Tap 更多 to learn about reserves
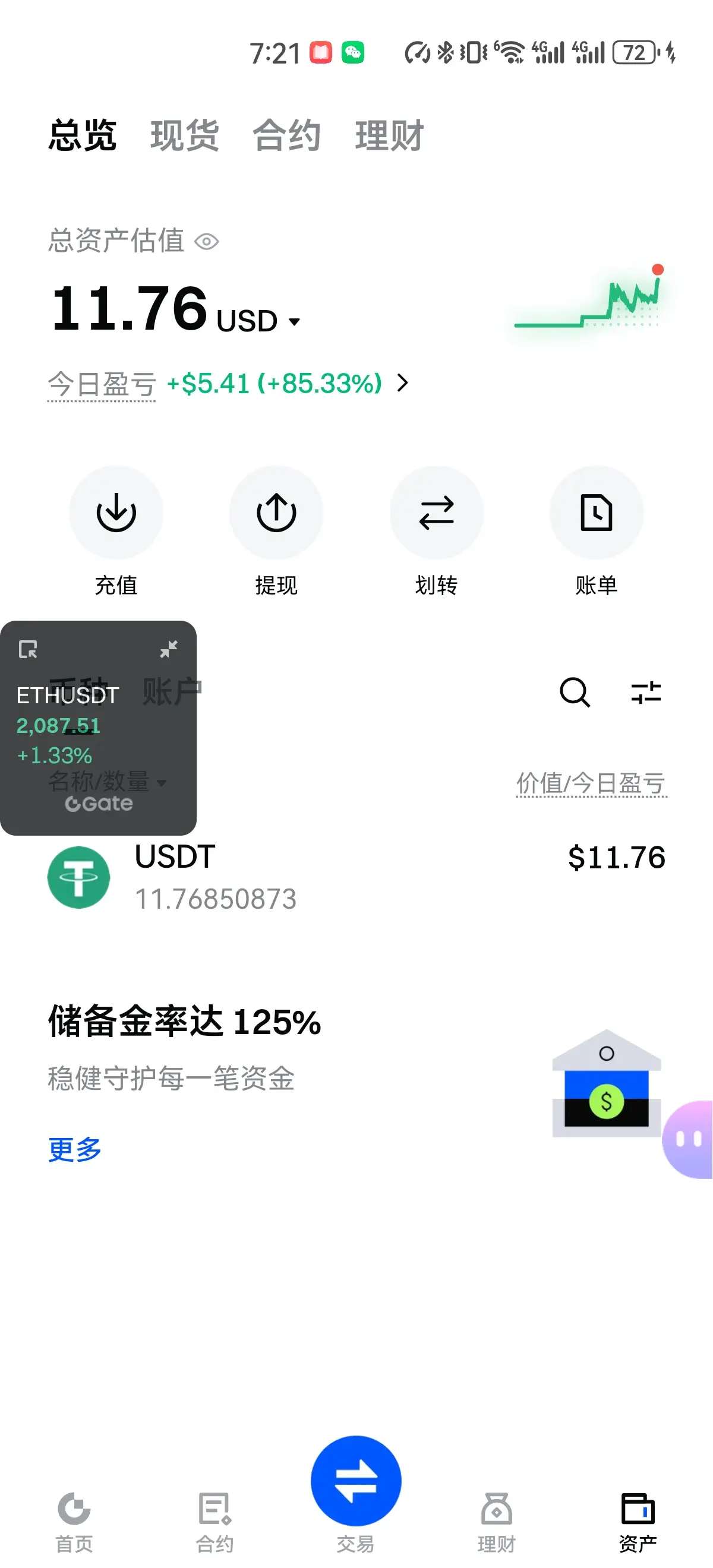The height and width of the screenshot is (1568, 713). (75, 1149)
